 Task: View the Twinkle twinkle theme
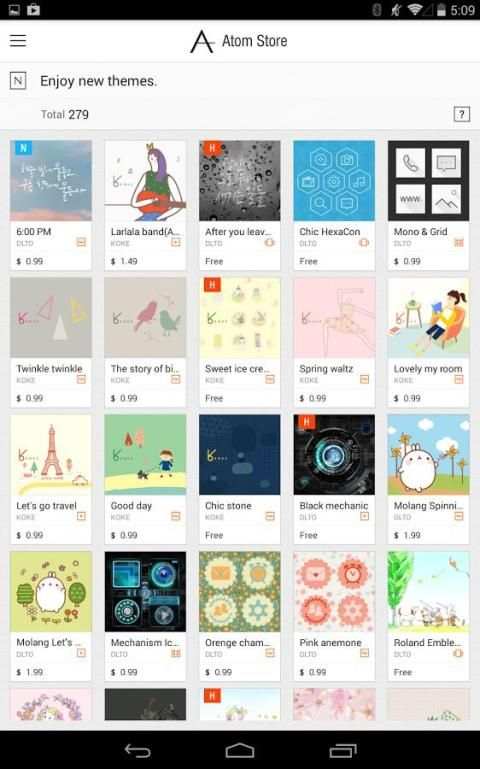pos(51,342)
